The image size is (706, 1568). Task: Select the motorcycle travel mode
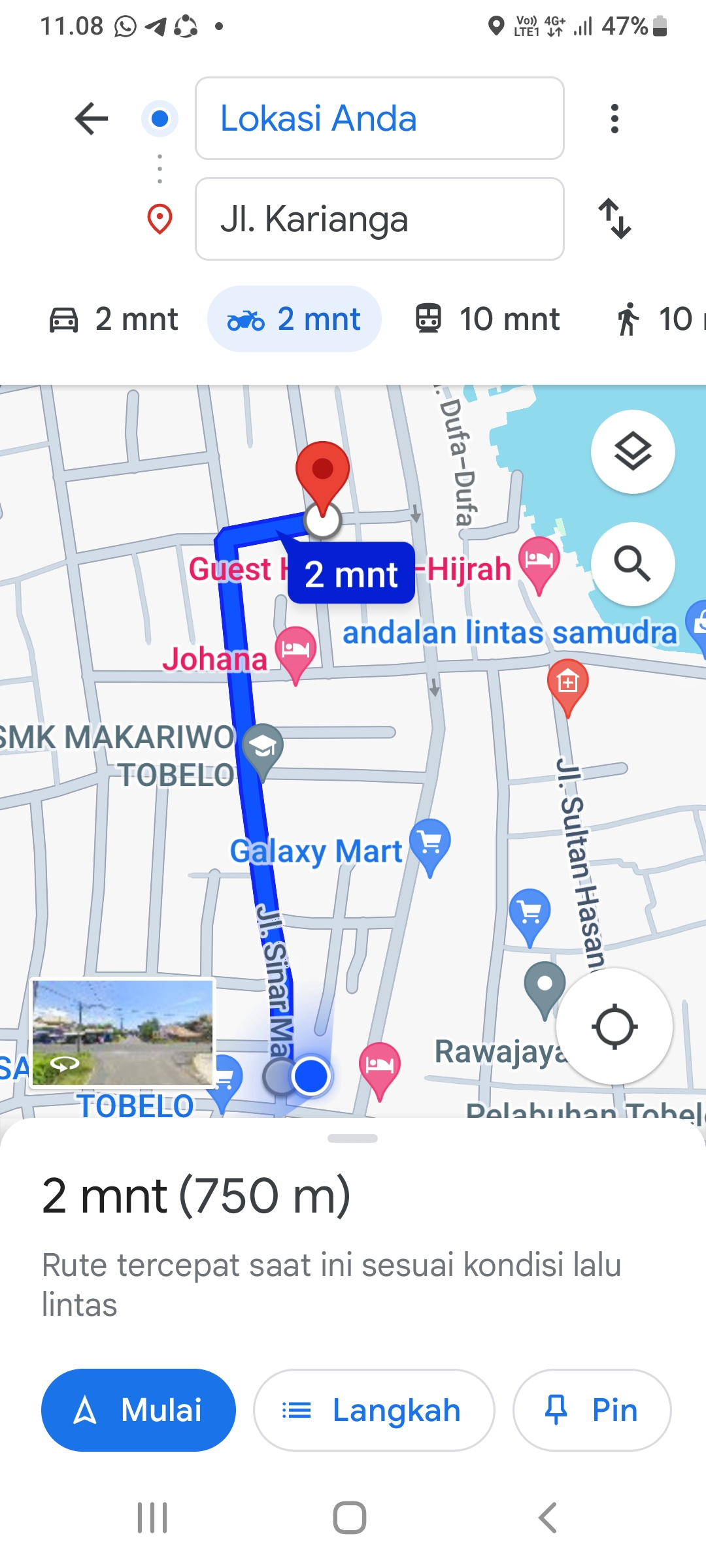point(294,319)
